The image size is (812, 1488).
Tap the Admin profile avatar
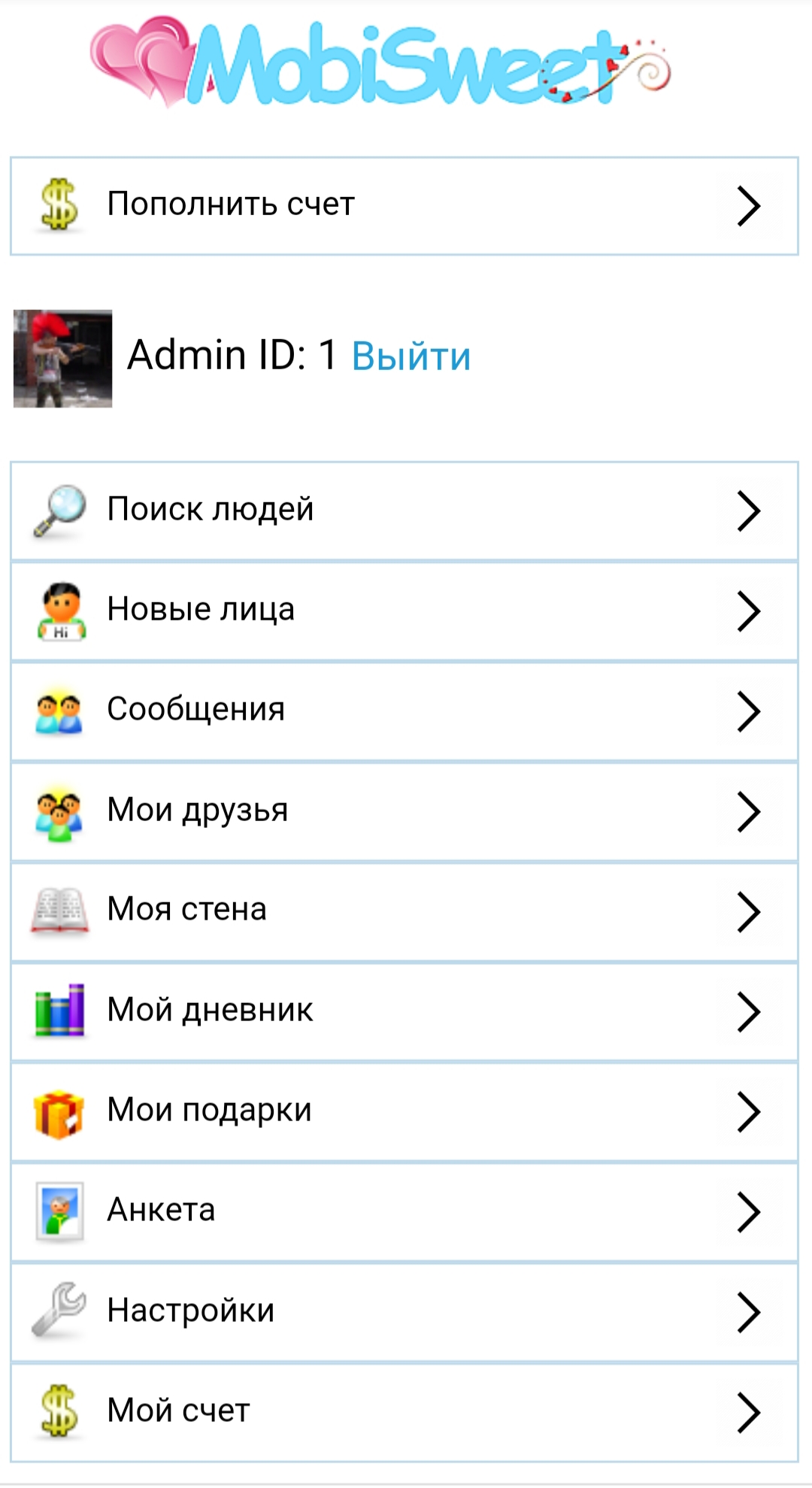(63, 359)
